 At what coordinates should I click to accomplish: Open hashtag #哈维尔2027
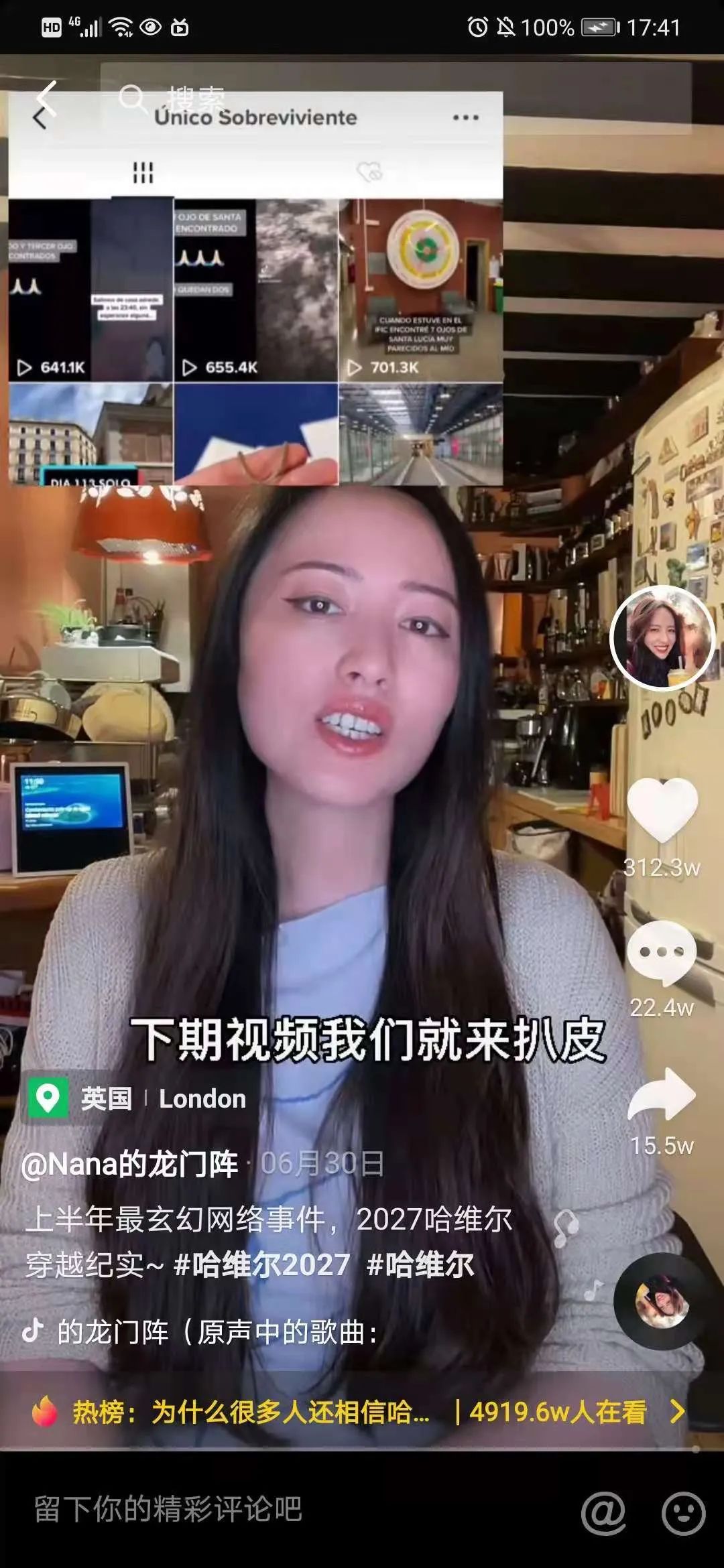[261, 1265]
